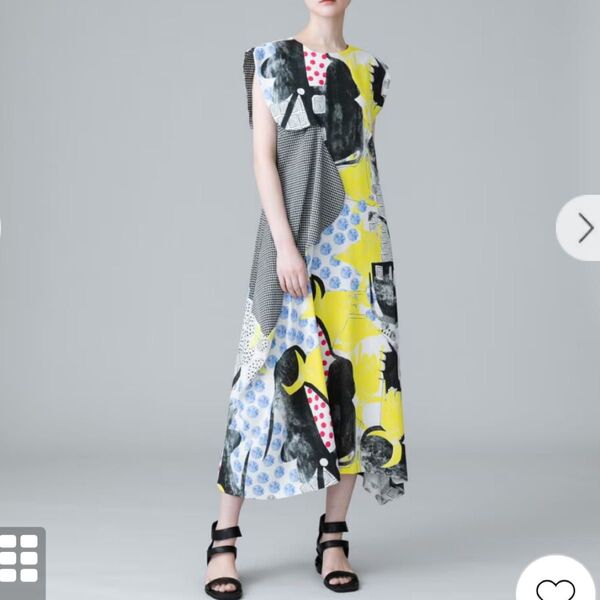The image size is (600, 600).
Task: Show the next product photo
Action: [x=582, y=228]
